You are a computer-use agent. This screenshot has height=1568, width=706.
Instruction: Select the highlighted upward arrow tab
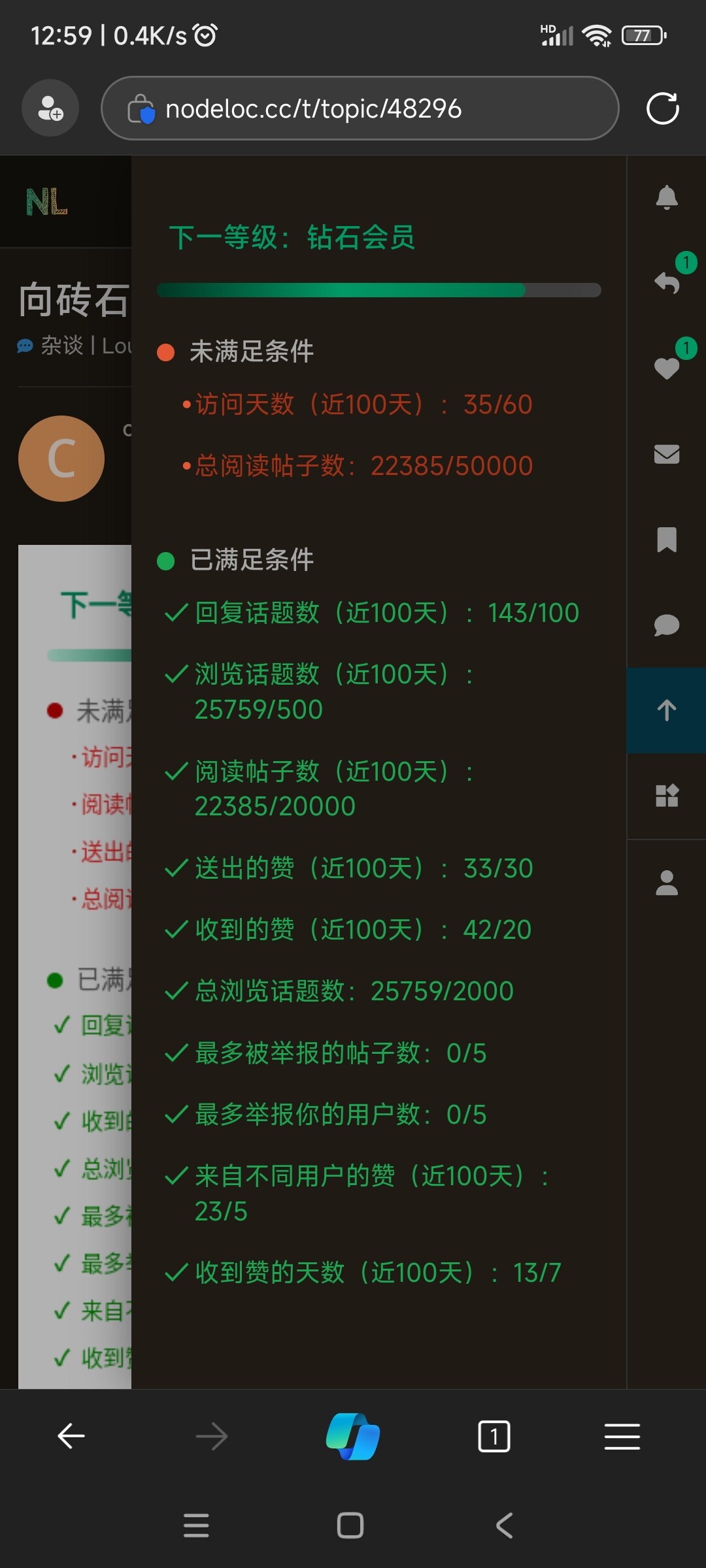666,710
